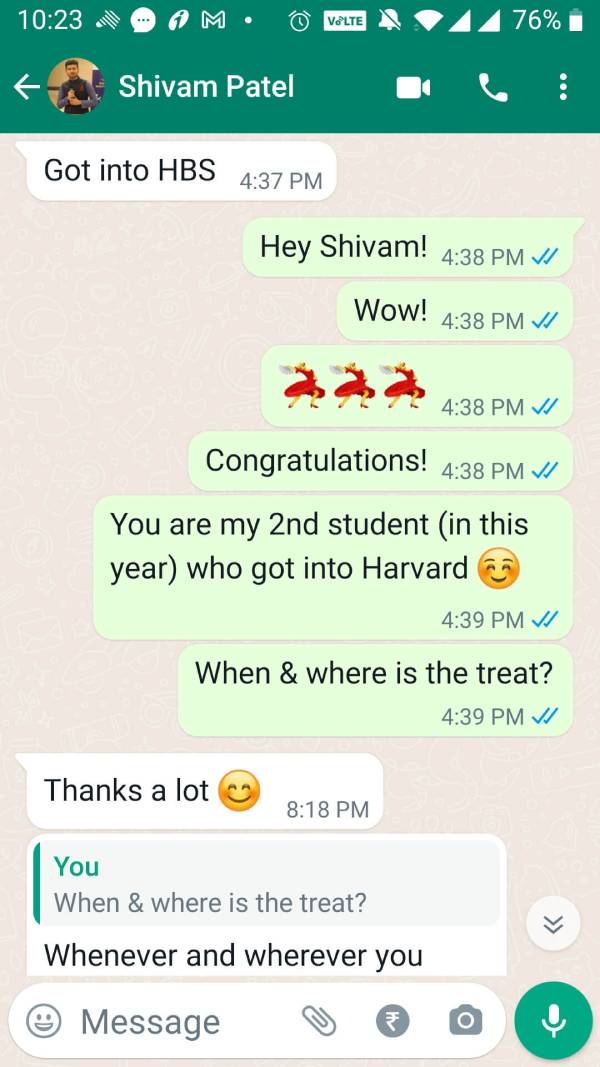This screenshot has height=1067, width=600.
Task: Open the emoji picker
Action: click(43, 1021)
